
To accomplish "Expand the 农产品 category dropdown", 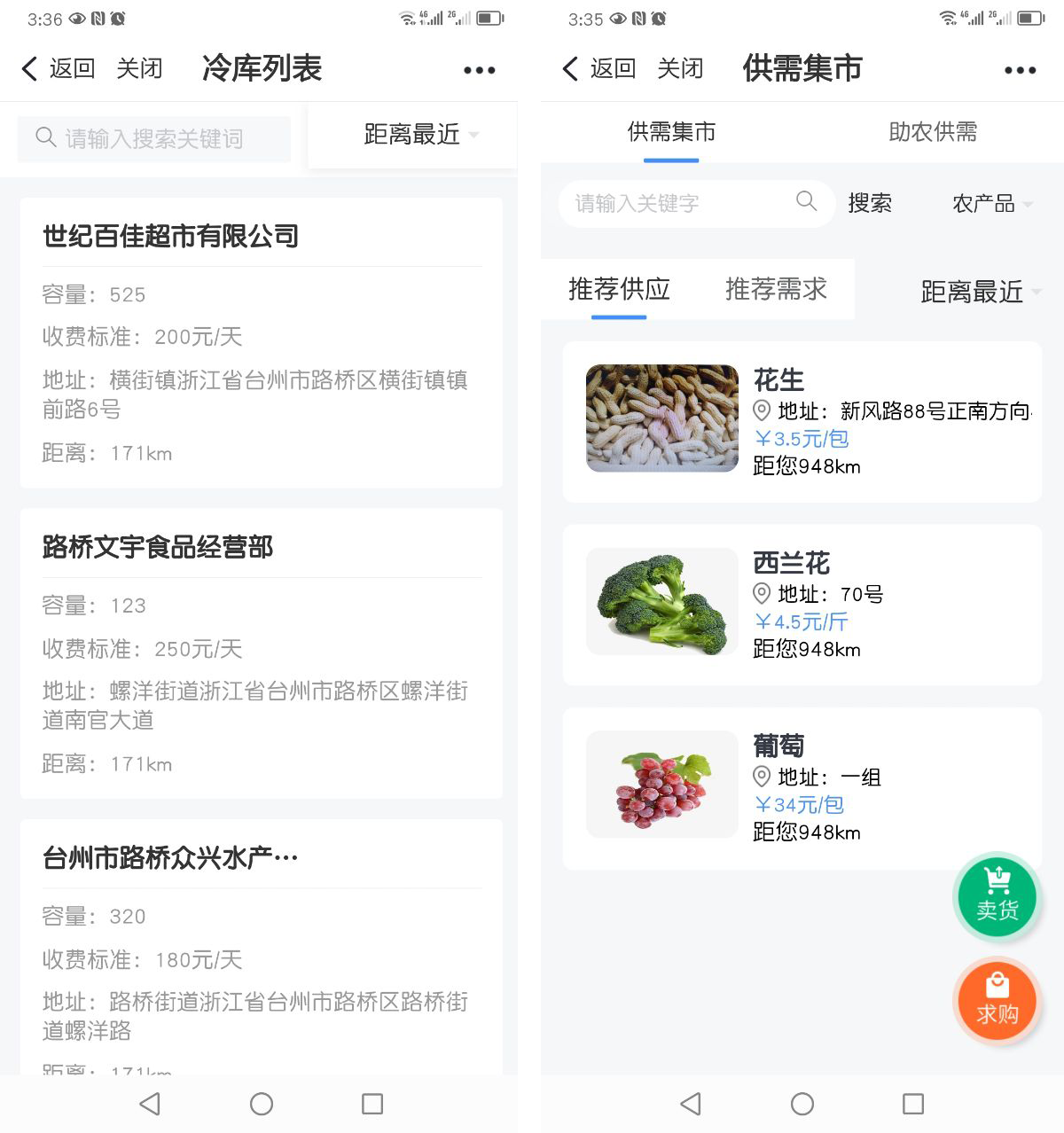I will point(990,204).
